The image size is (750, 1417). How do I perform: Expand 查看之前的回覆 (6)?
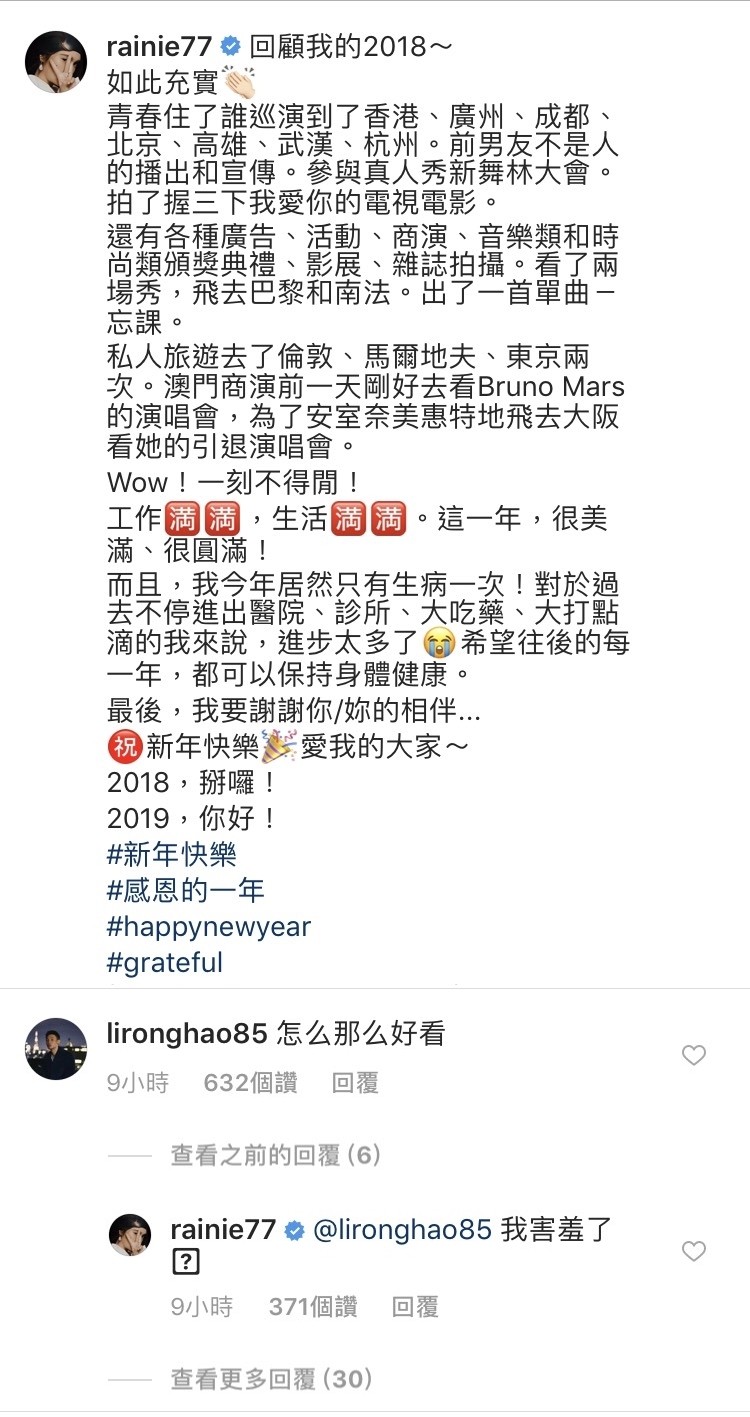pos(276,1156)
